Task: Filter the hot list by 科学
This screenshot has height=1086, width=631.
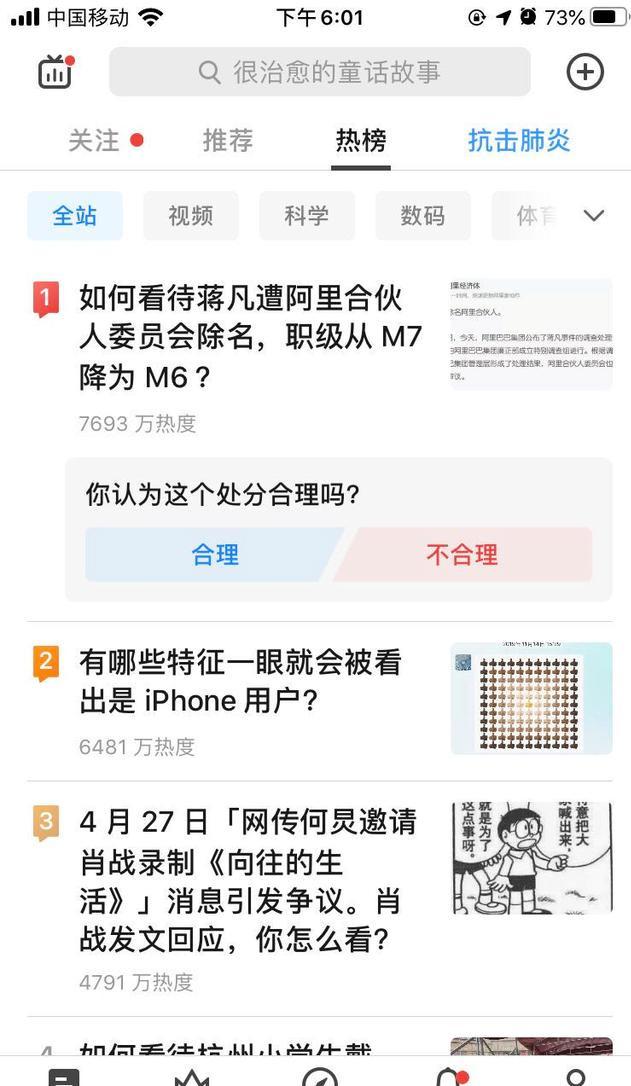Action: point(306,216)
